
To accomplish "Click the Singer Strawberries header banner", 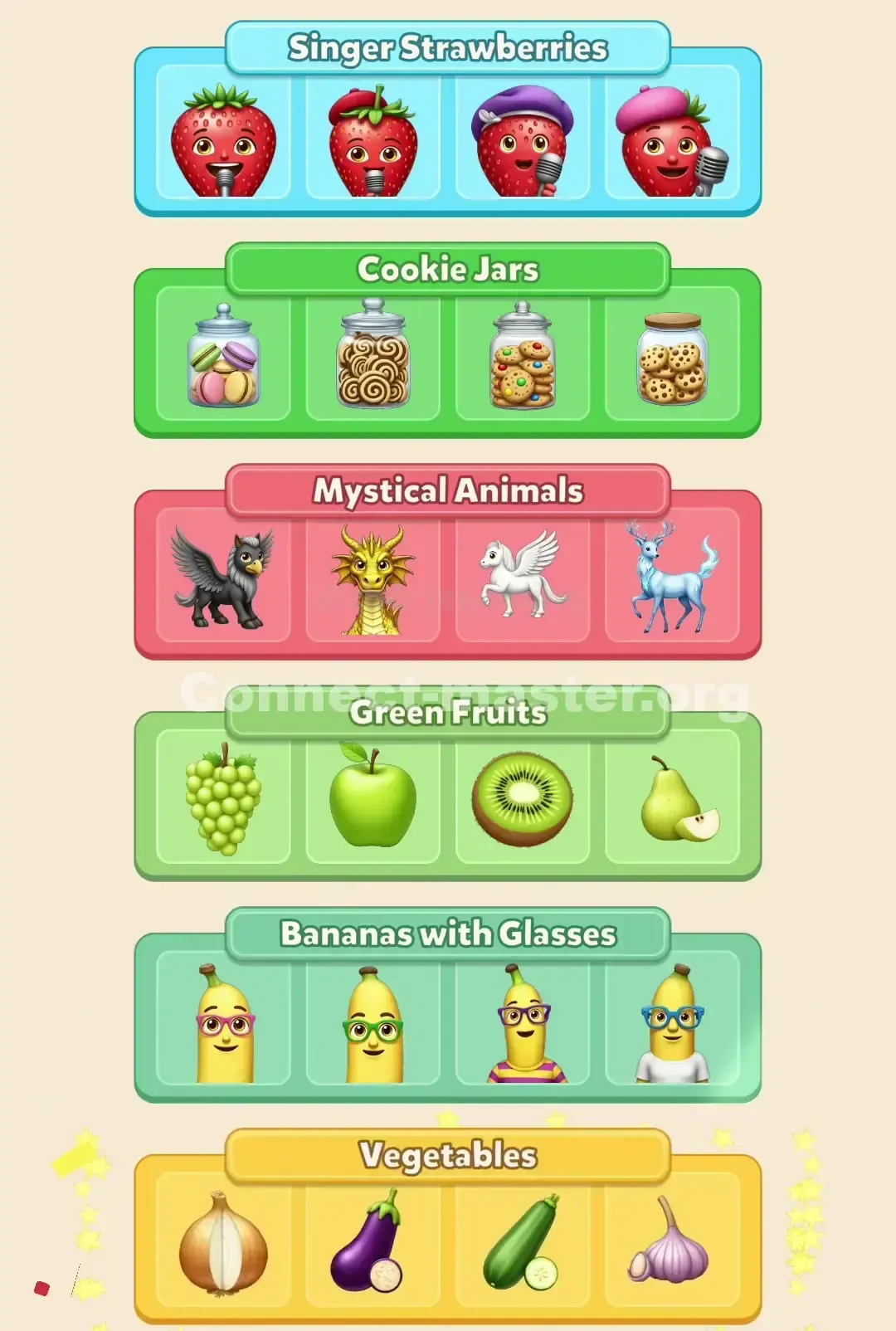I will tap(448, 48).
